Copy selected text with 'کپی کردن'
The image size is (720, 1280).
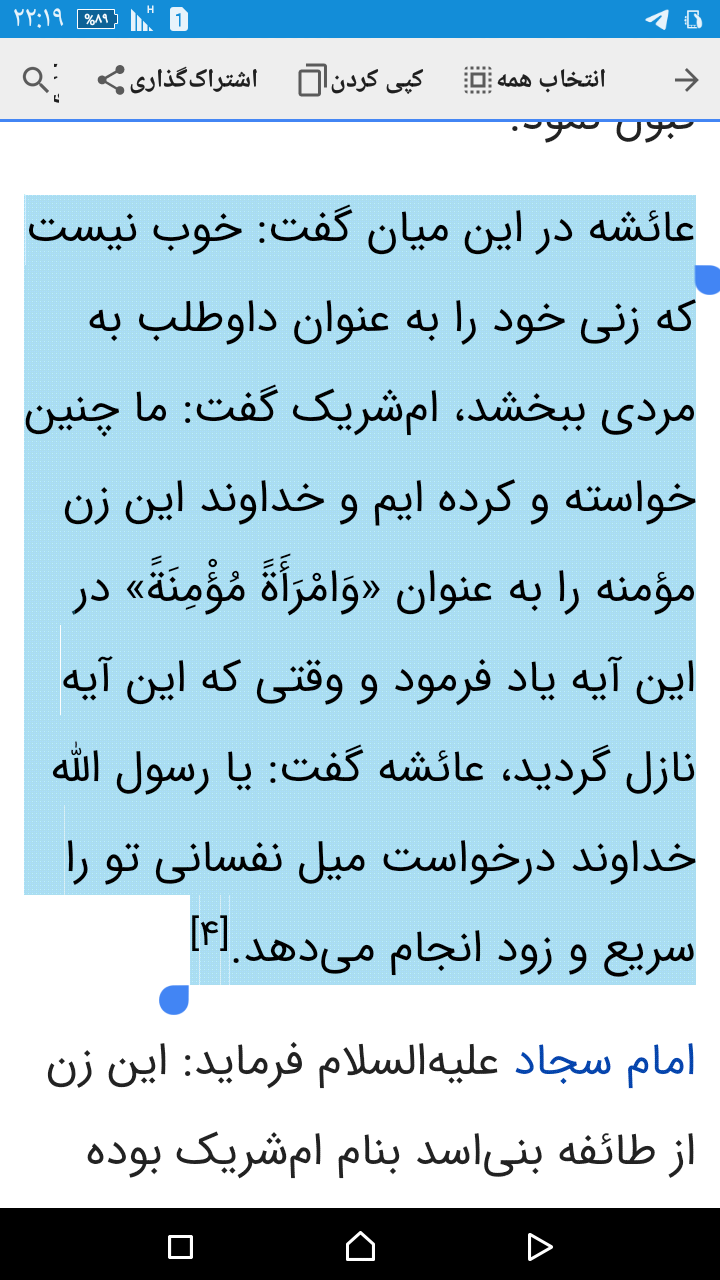361,80
